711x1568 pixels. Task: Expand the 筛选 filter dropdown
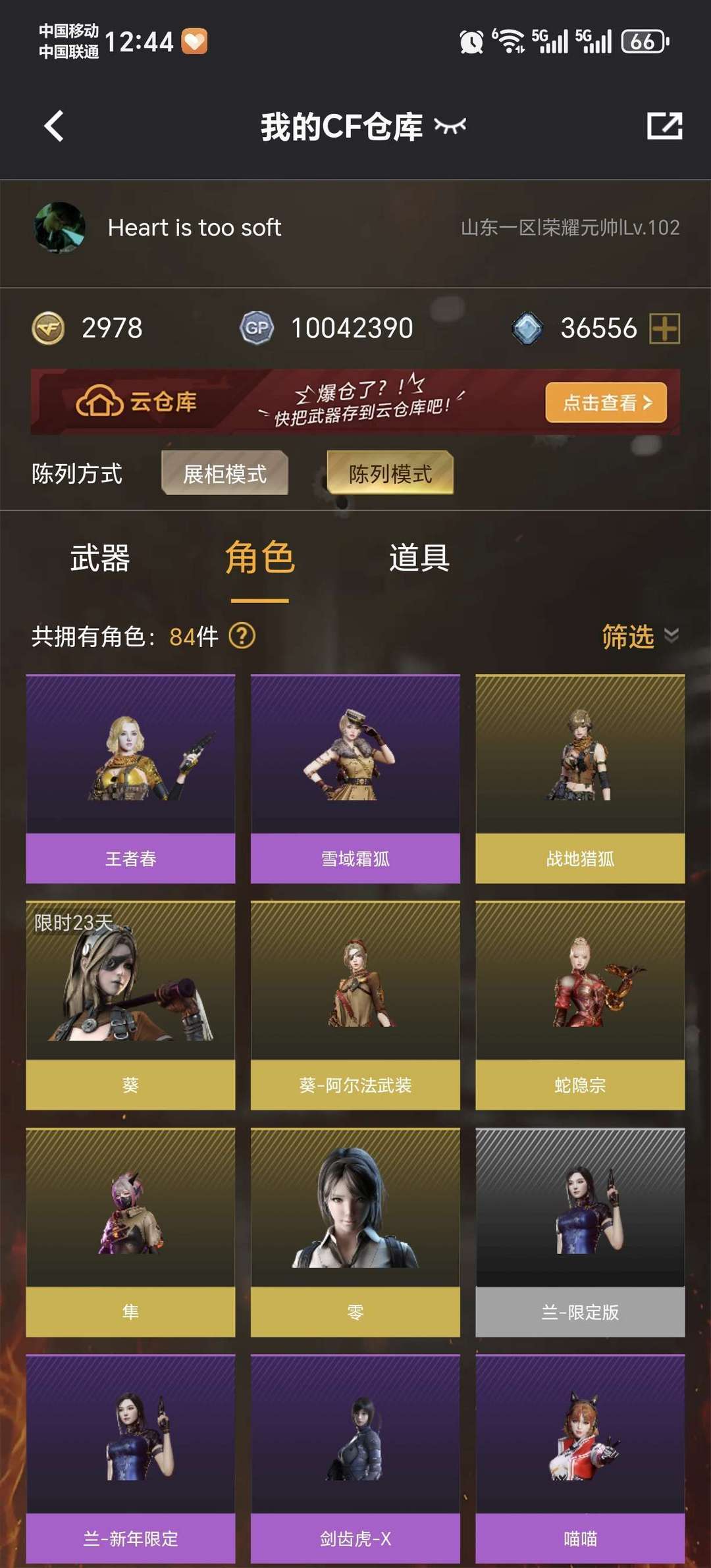tap(640, 637)
